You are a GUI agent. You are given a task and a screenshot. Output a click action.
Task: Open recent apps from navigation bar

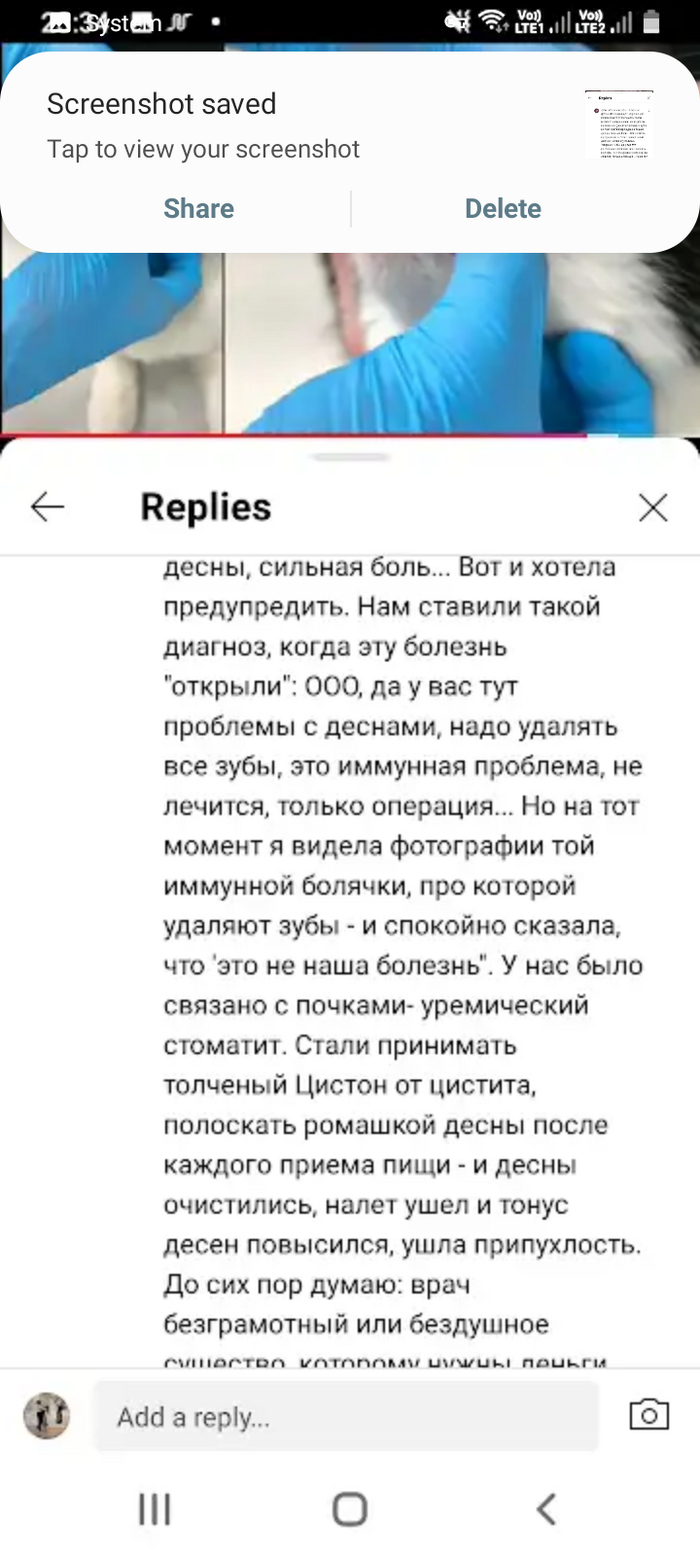coord(154,1509)
